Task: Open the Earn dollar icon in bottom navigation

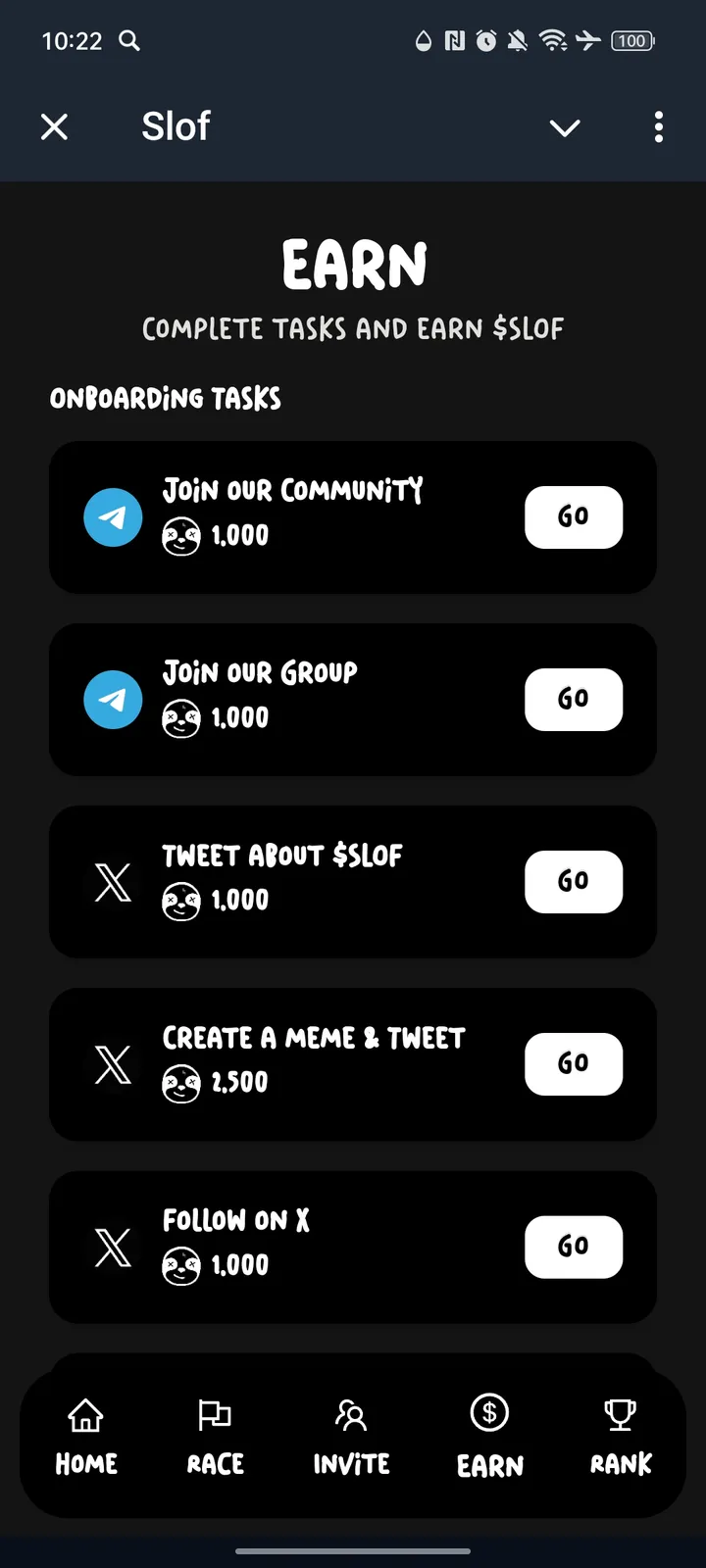Action: 489,1412
